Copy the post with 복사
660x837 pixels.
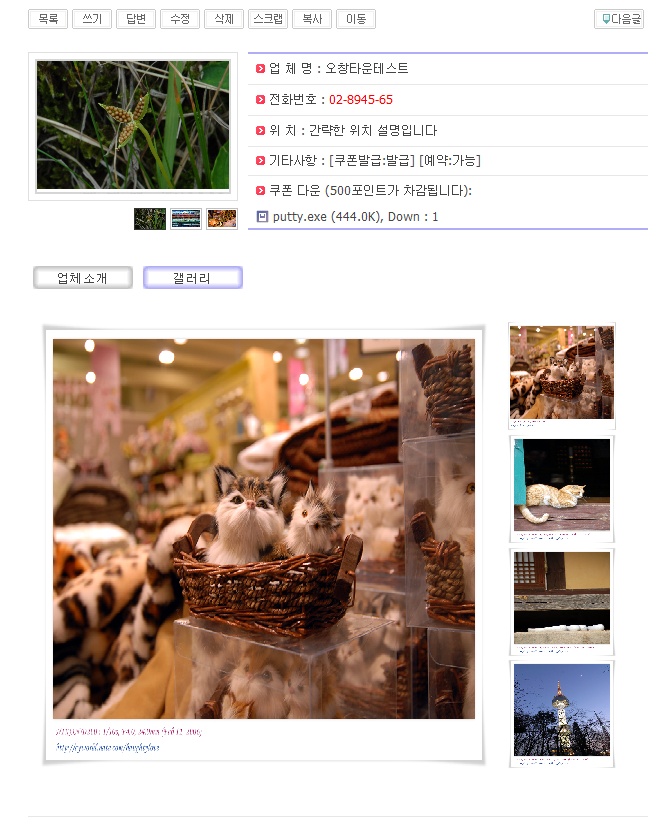pyautogui.click(x=312, y=19)
